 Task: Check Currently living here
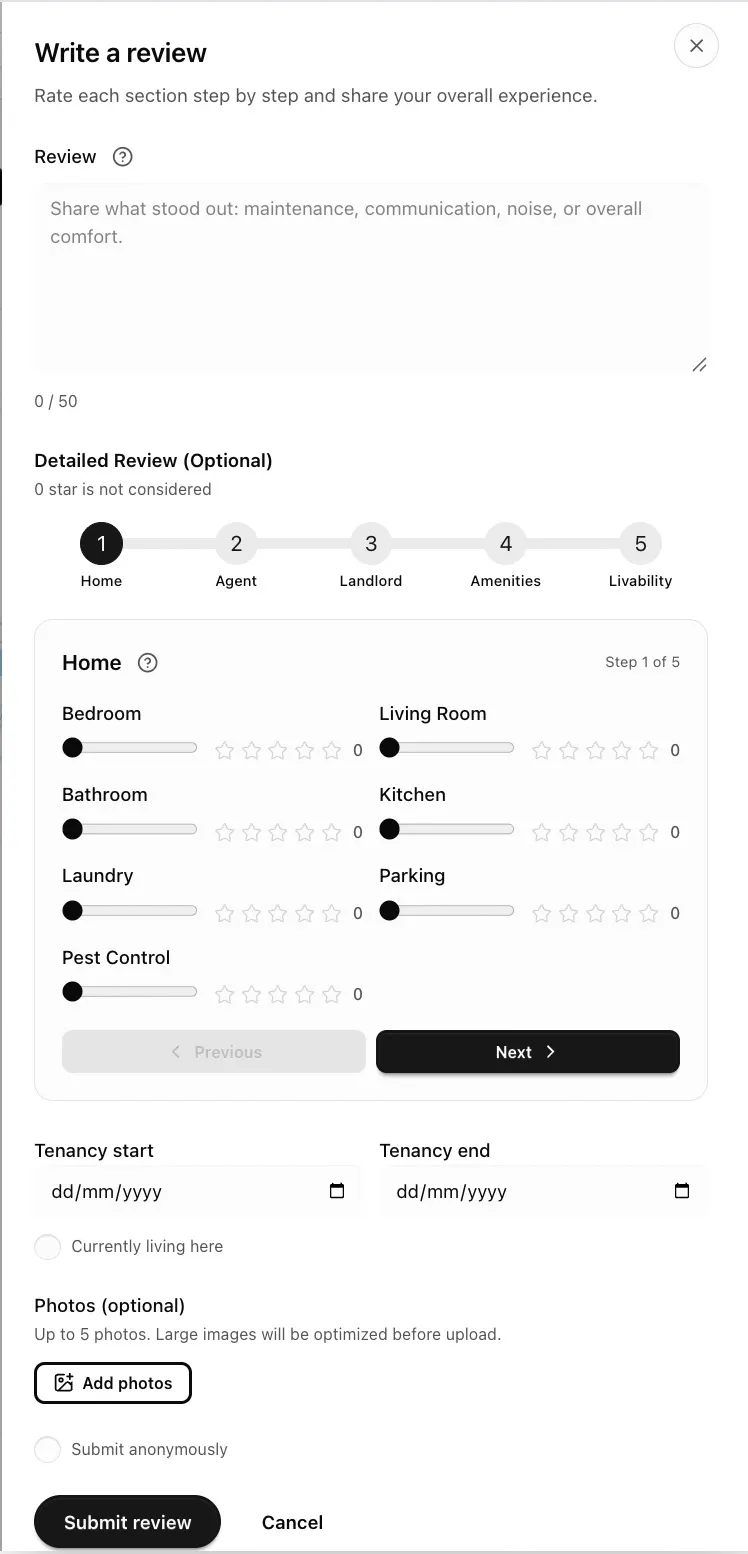pos(48,1247)
